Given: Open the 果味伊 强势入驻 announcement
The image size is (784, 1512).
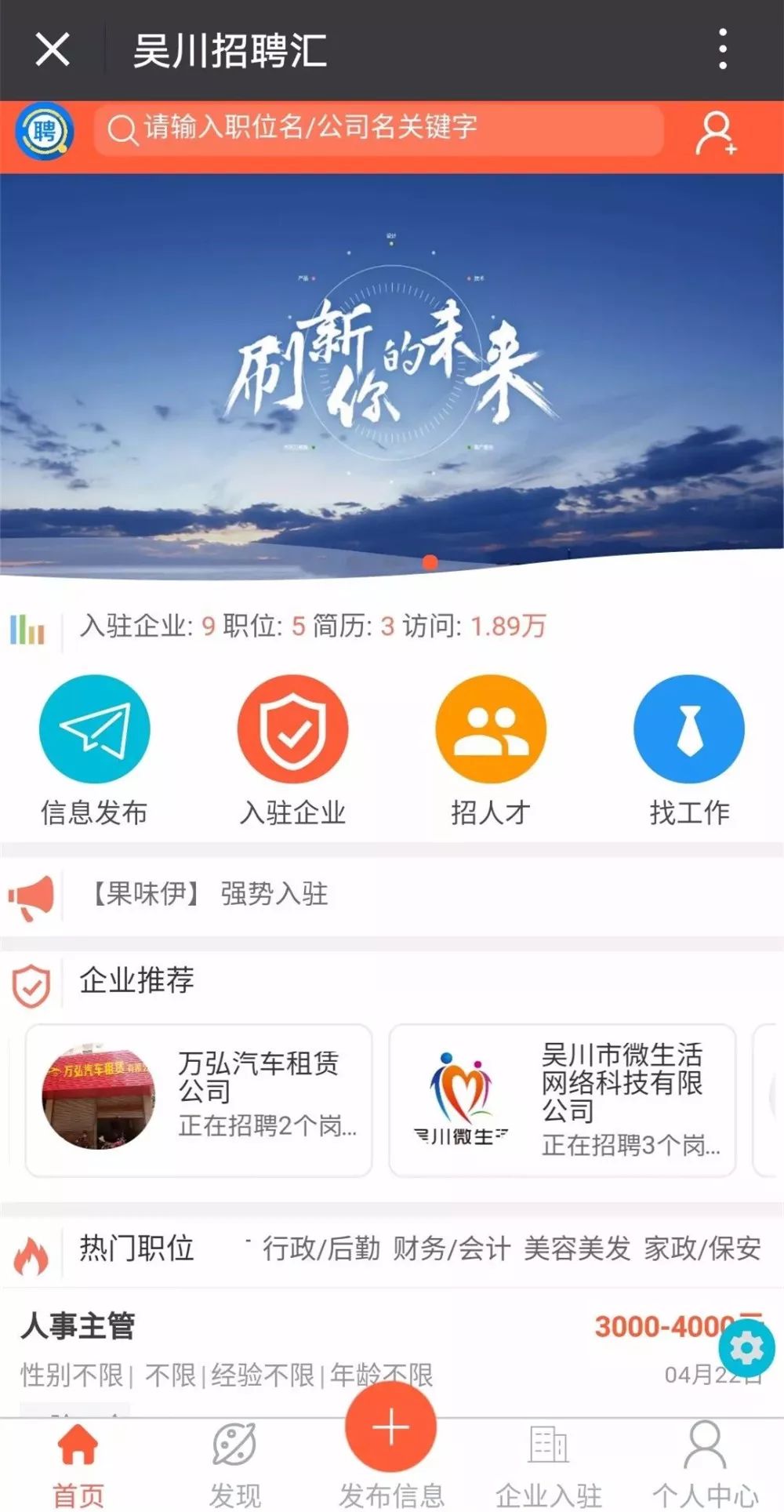Looking at the screenshot, I should click(209, 893).
